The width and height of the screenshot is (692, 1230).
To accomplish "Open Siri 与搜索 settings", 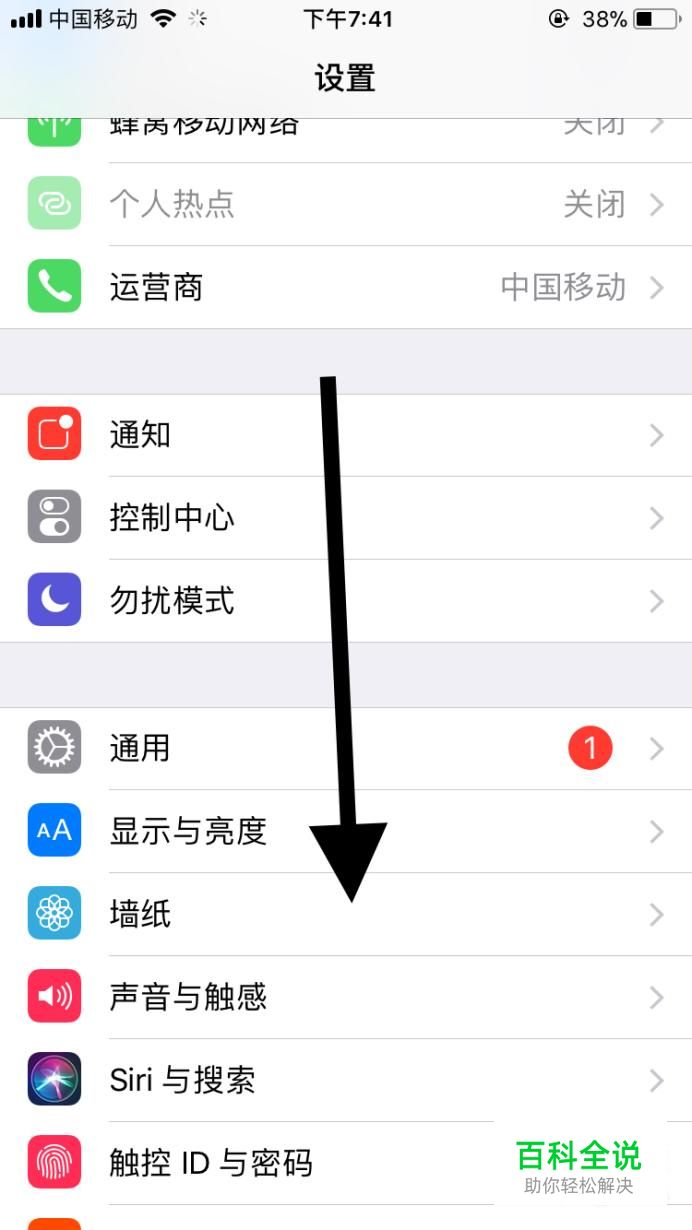I will 346,1080.
